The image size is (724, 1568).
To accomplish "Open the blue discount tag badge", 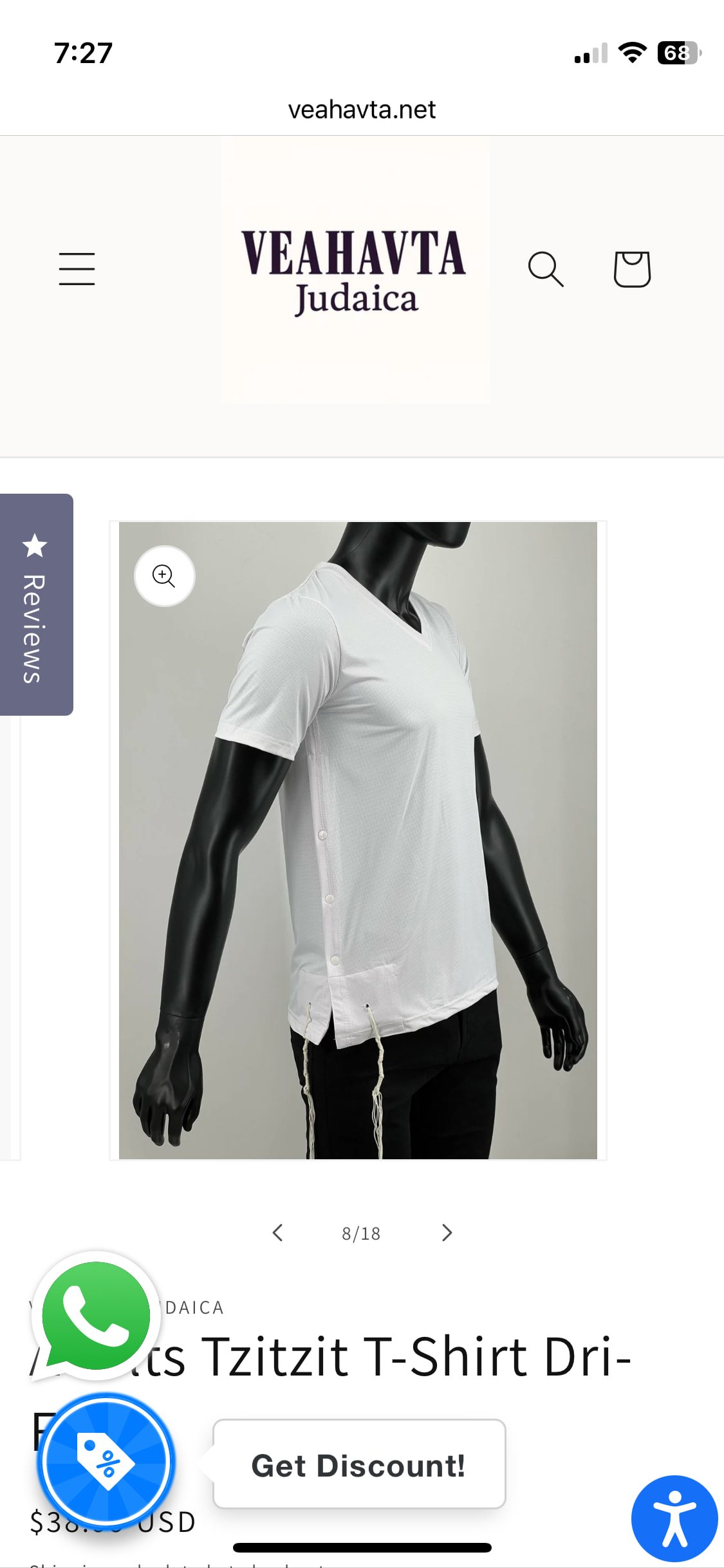I will point(107,1462).
